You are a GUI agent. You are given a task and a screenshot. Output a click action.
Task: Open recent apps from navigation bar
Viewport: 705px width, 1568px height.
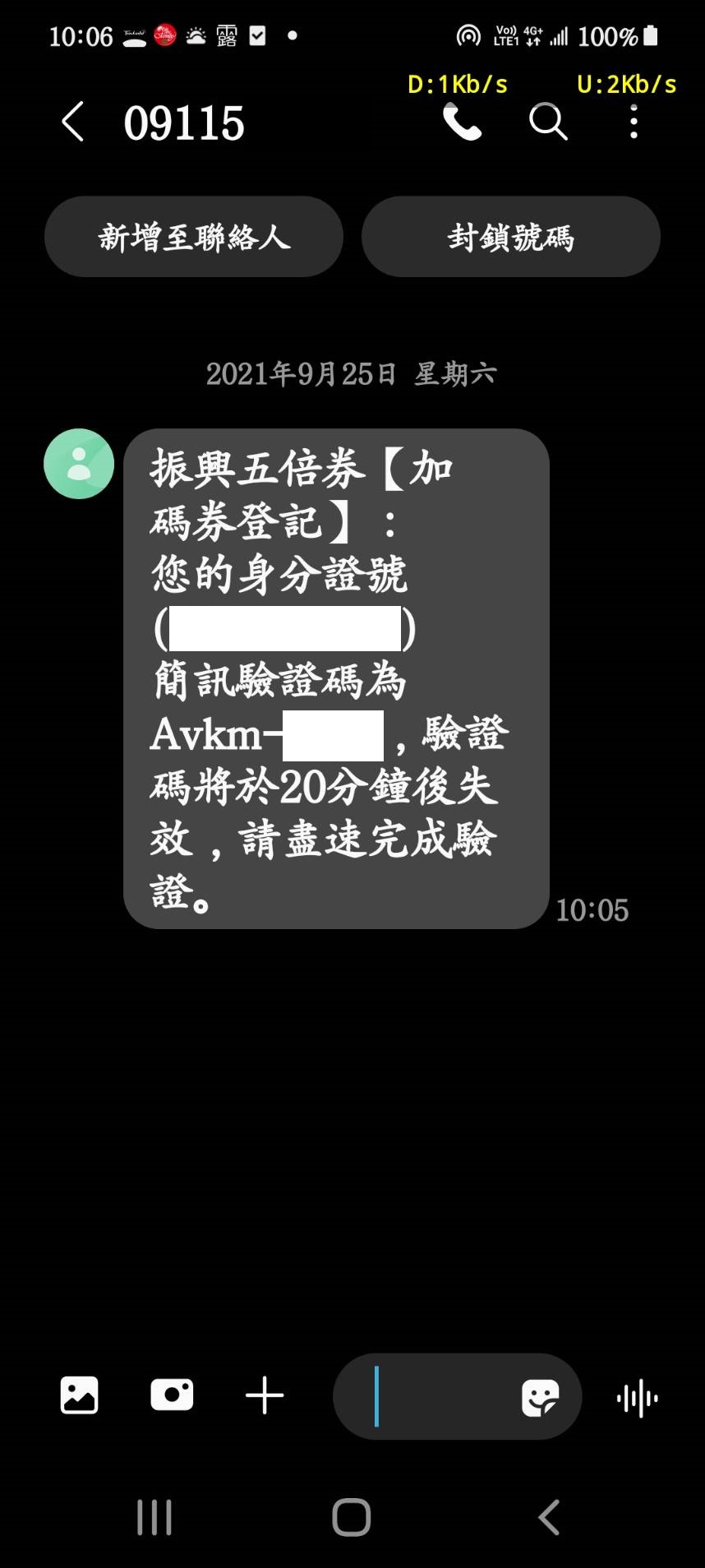(154, 1517)
